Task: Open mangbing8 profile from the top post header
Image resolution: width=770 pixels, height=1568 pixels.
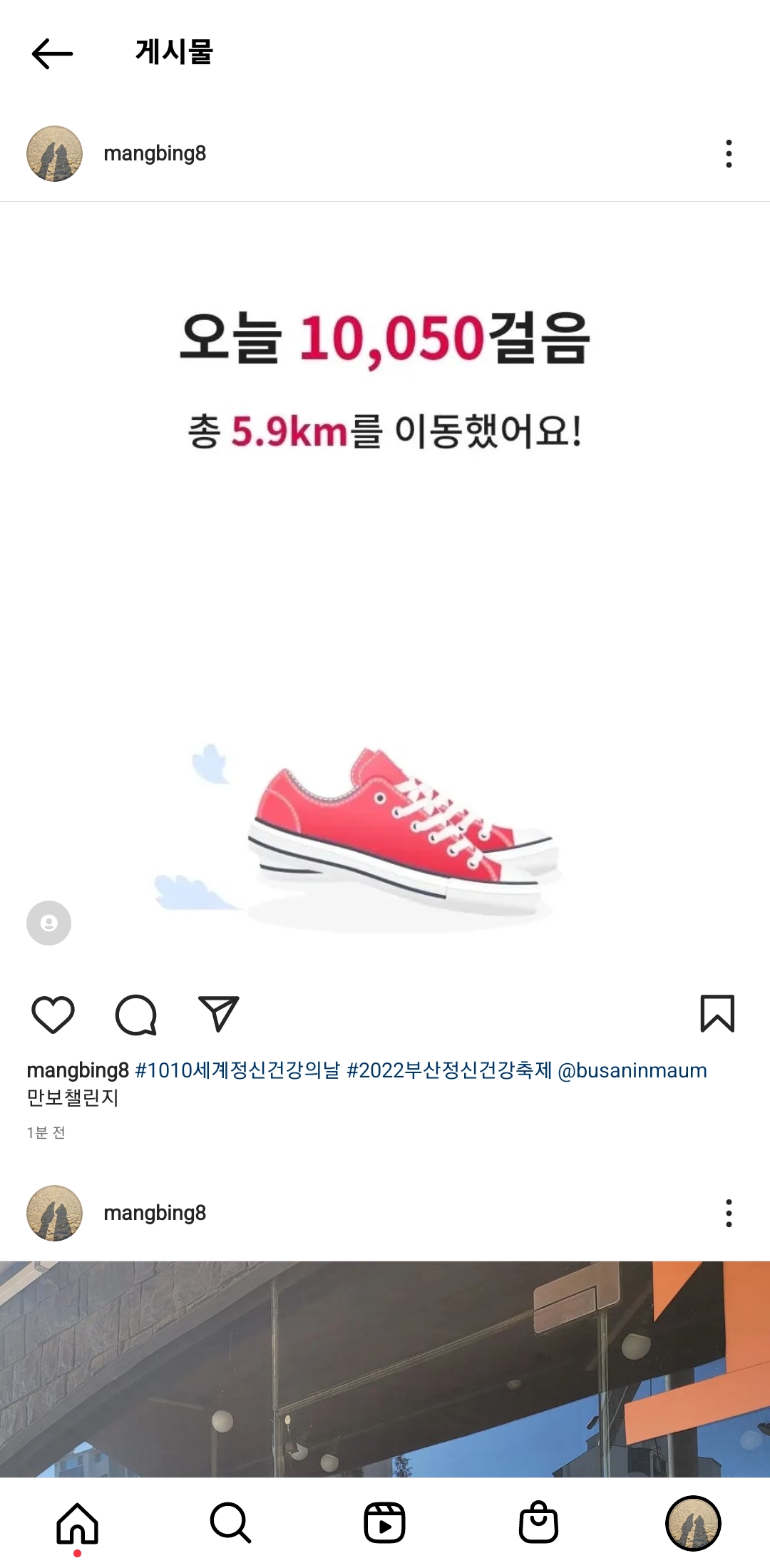Action: click(155, 153)
